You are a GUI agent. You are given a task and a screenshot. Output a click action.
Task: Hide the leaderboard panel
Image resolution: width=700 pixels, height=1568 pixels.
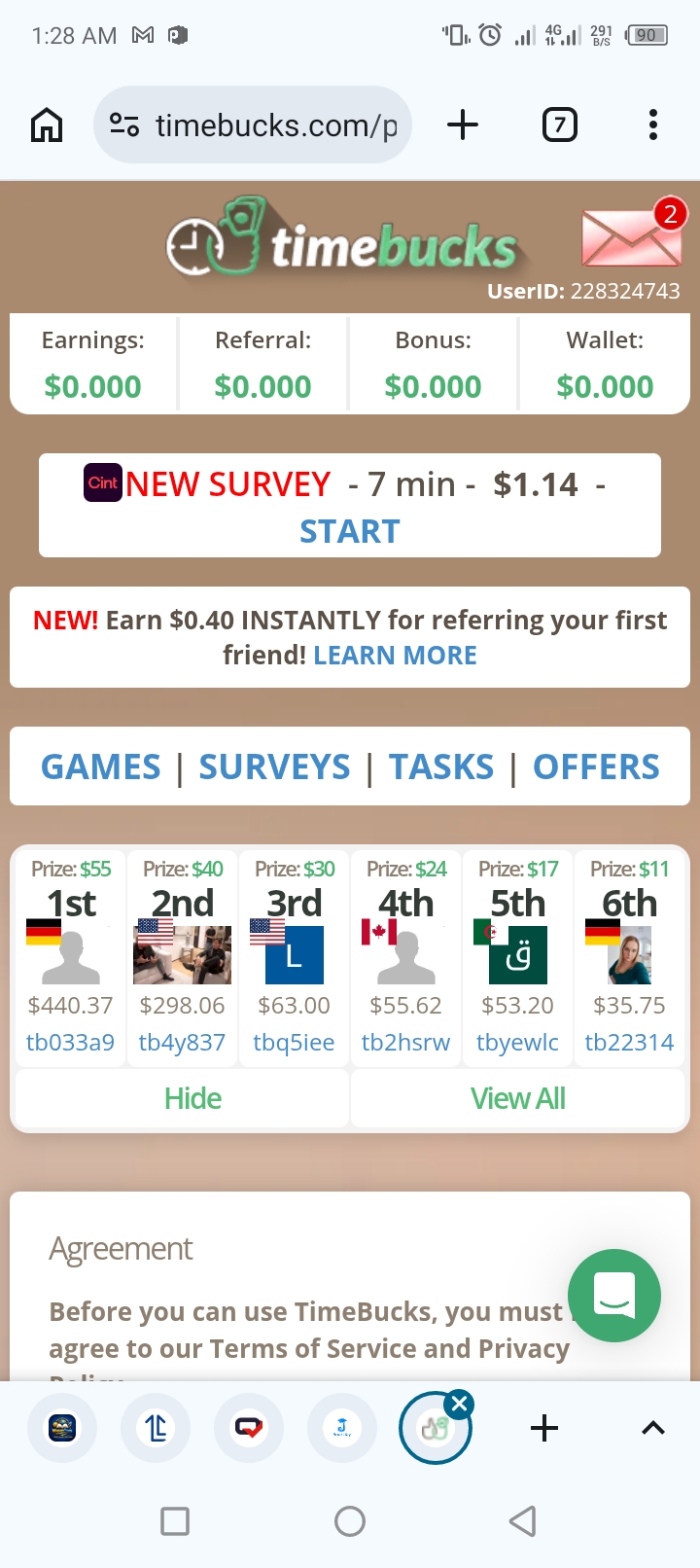click(x=192, y=1099)
